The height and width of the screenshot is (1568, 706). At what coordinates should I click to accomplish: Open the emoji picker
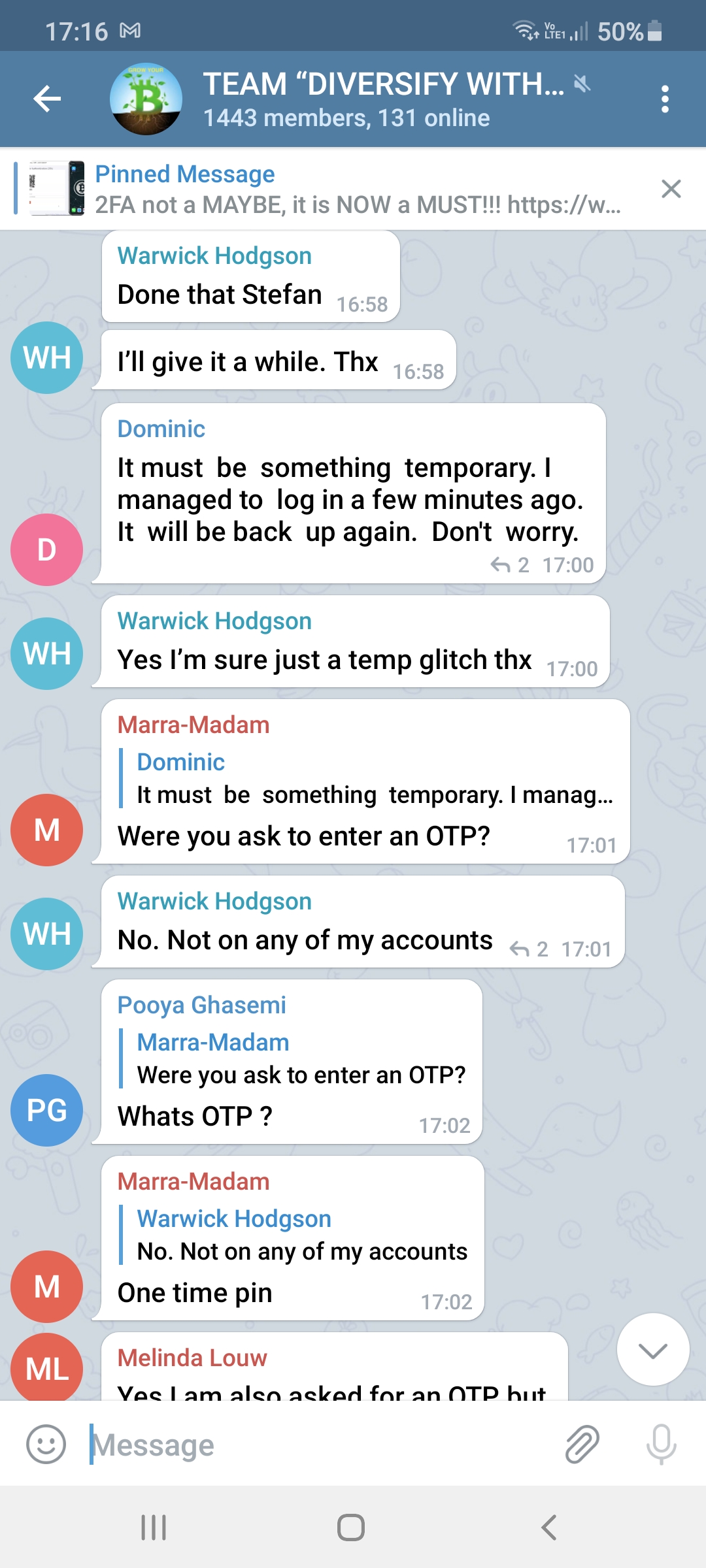[x=46, y=1444]
